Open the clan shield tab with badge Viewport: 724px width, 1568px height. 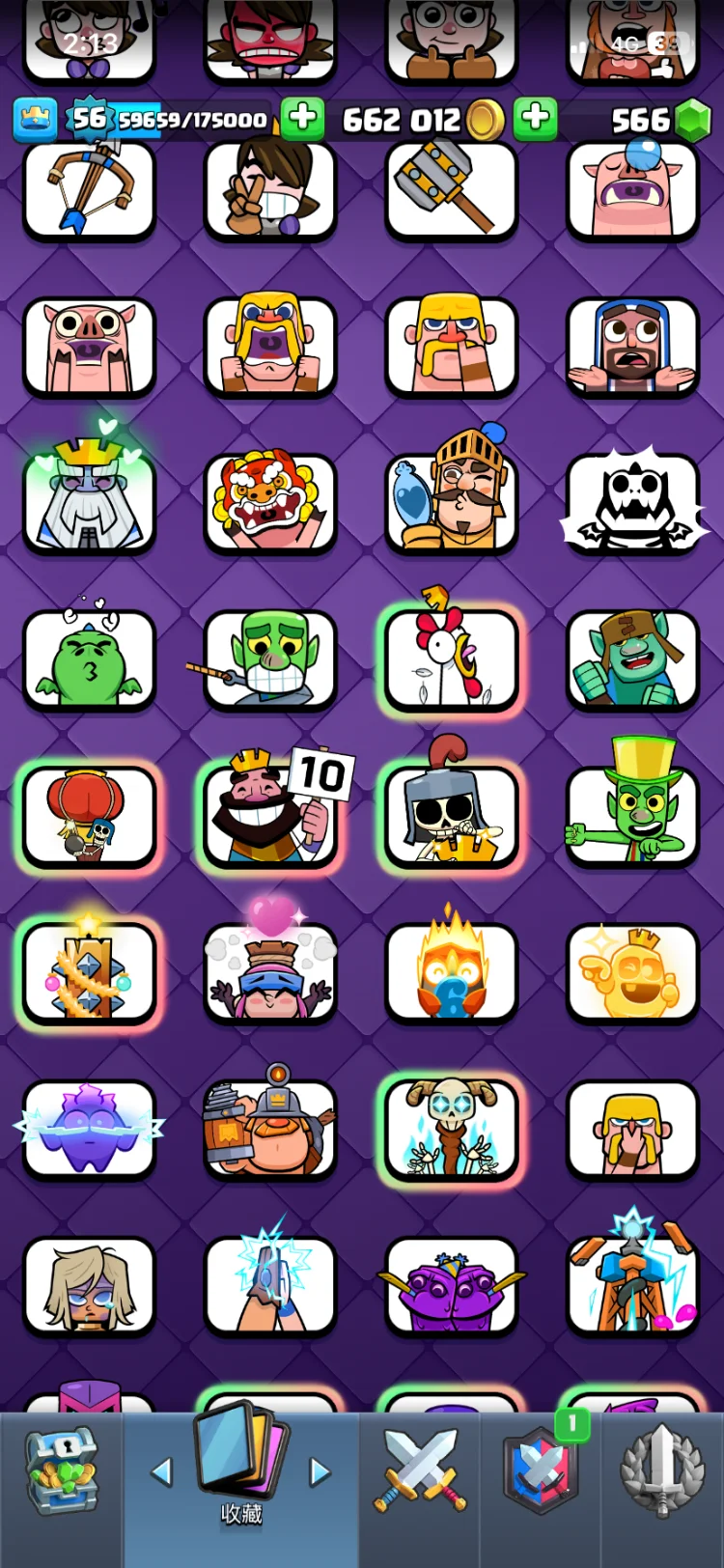(x=541, y=1472)
